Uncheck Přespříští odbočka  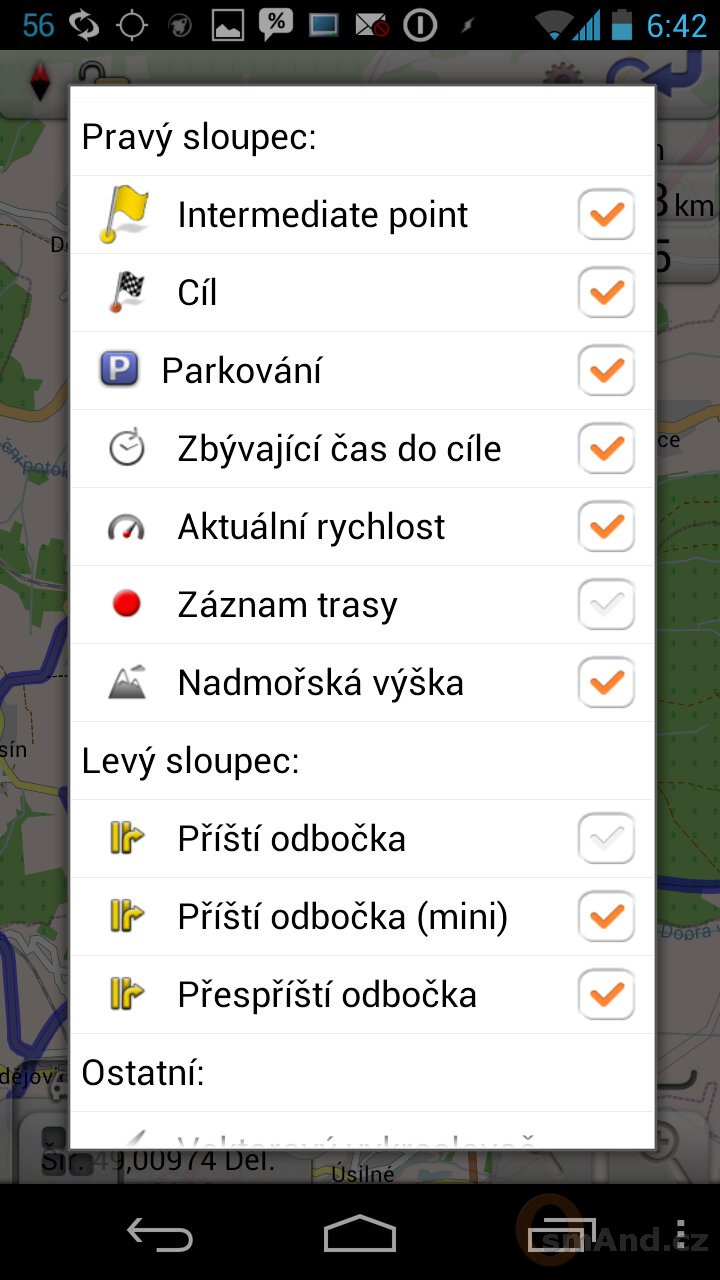point(606,995)
